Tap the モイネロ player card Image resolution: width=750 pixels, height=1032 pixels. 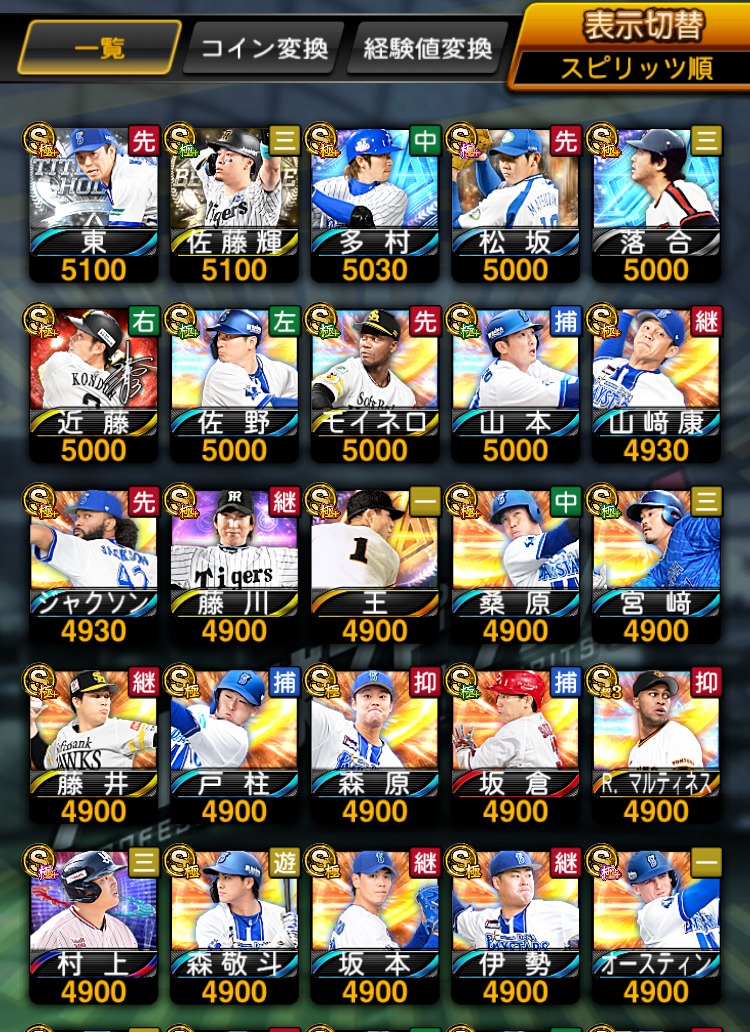[375, 382]
